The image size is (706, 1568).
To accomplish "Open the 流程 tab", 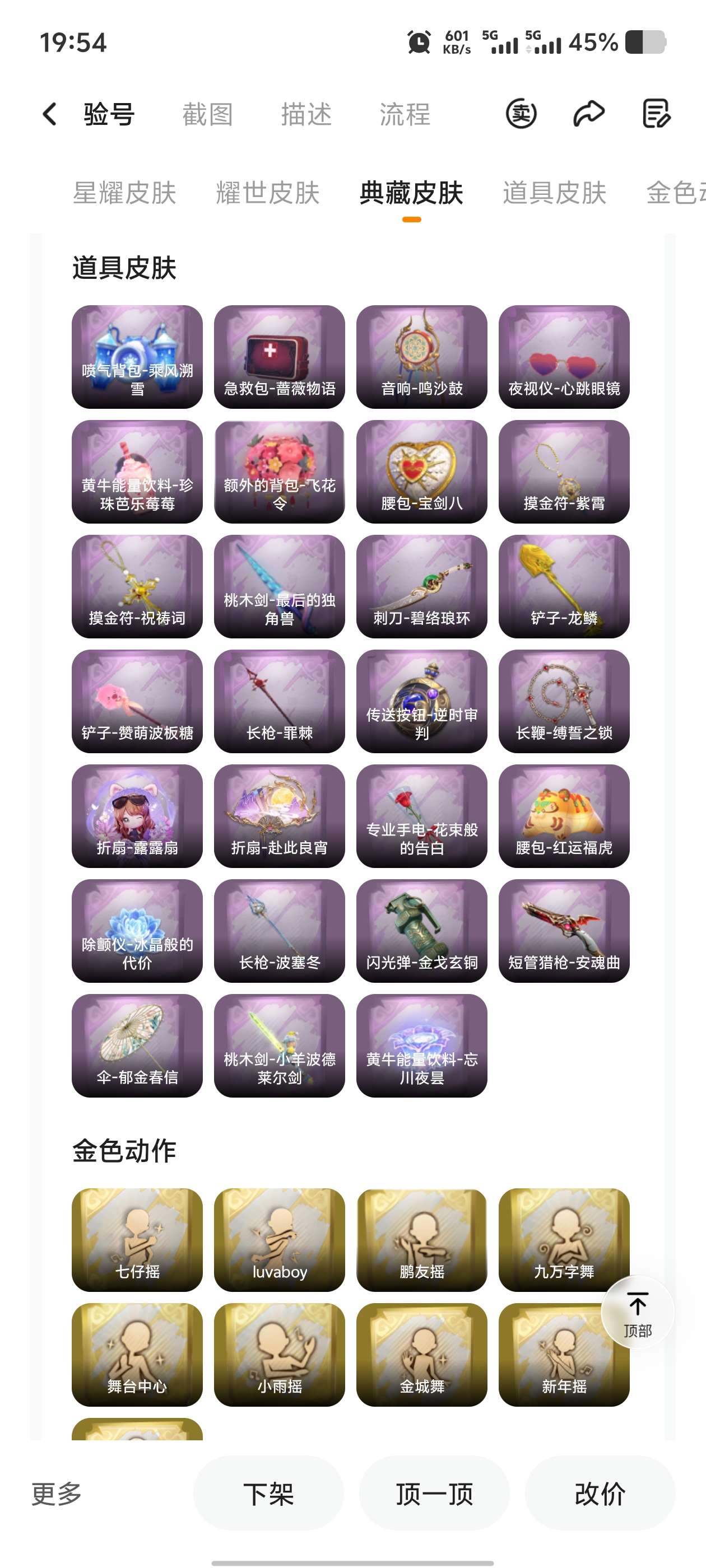I will tap(405, 114).
